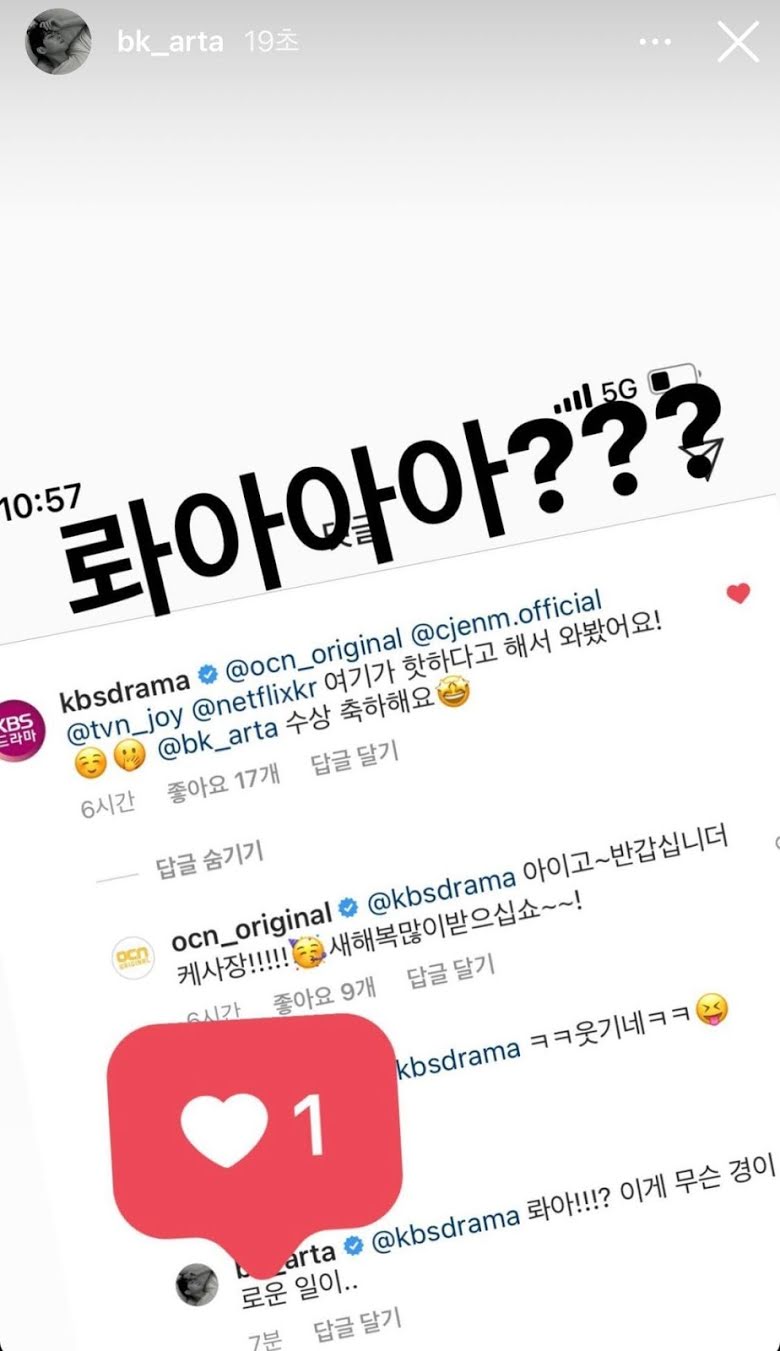Open the bk_arta profile from its username
The width and height of the screenshot is (780, 1351).
(170, 42)
